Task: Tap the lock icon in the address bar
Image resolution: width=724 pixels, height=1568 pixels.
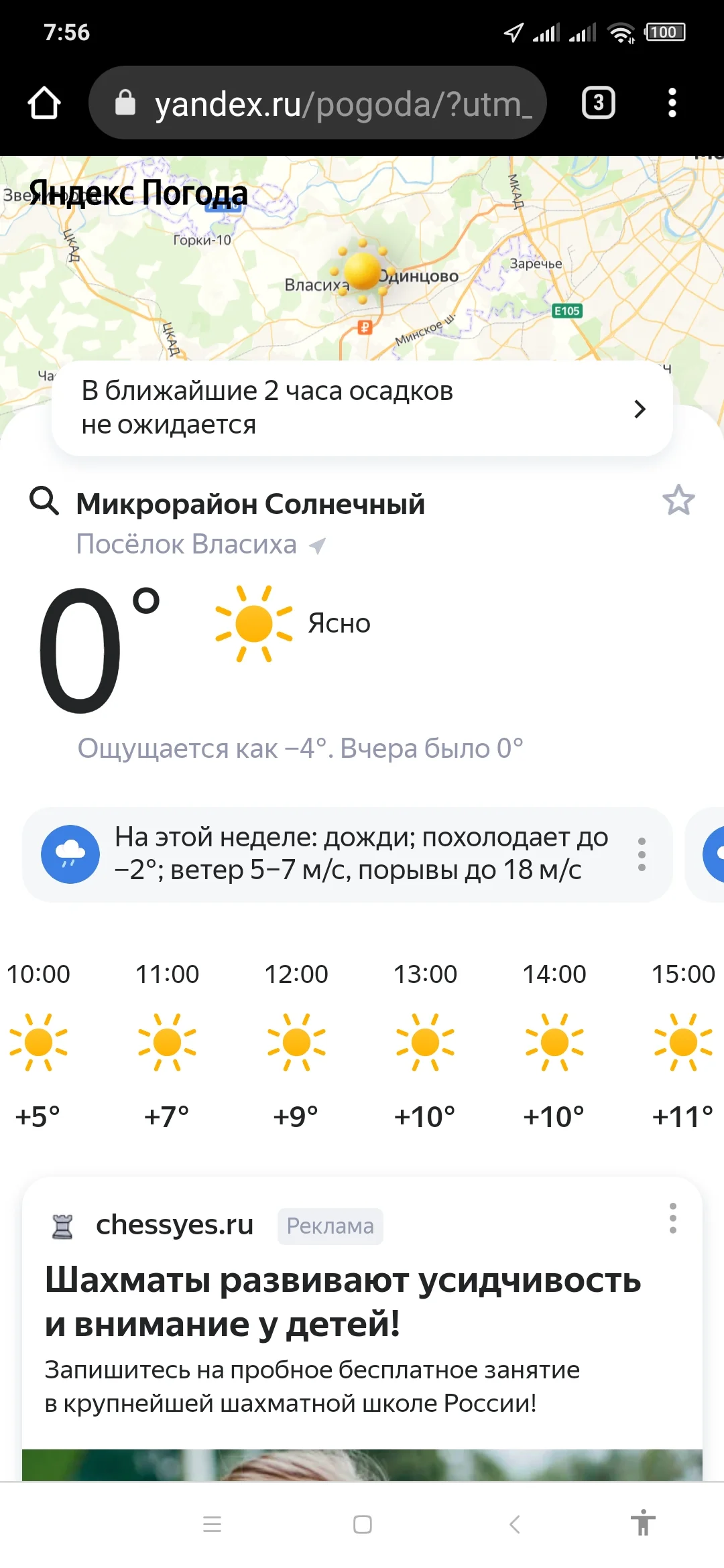Action: 125,103
